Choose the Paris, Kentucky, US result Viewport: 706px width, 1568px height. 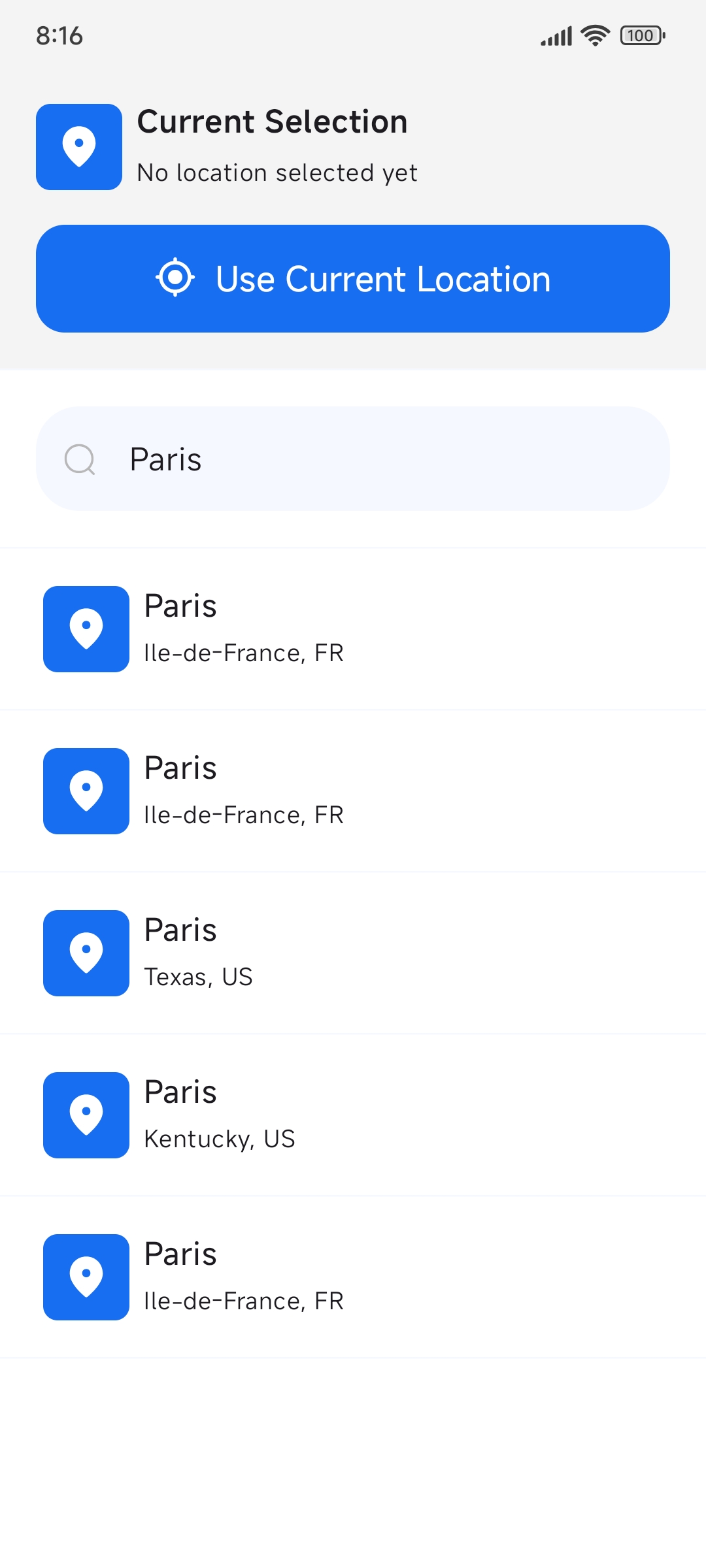coord(353,1115)
